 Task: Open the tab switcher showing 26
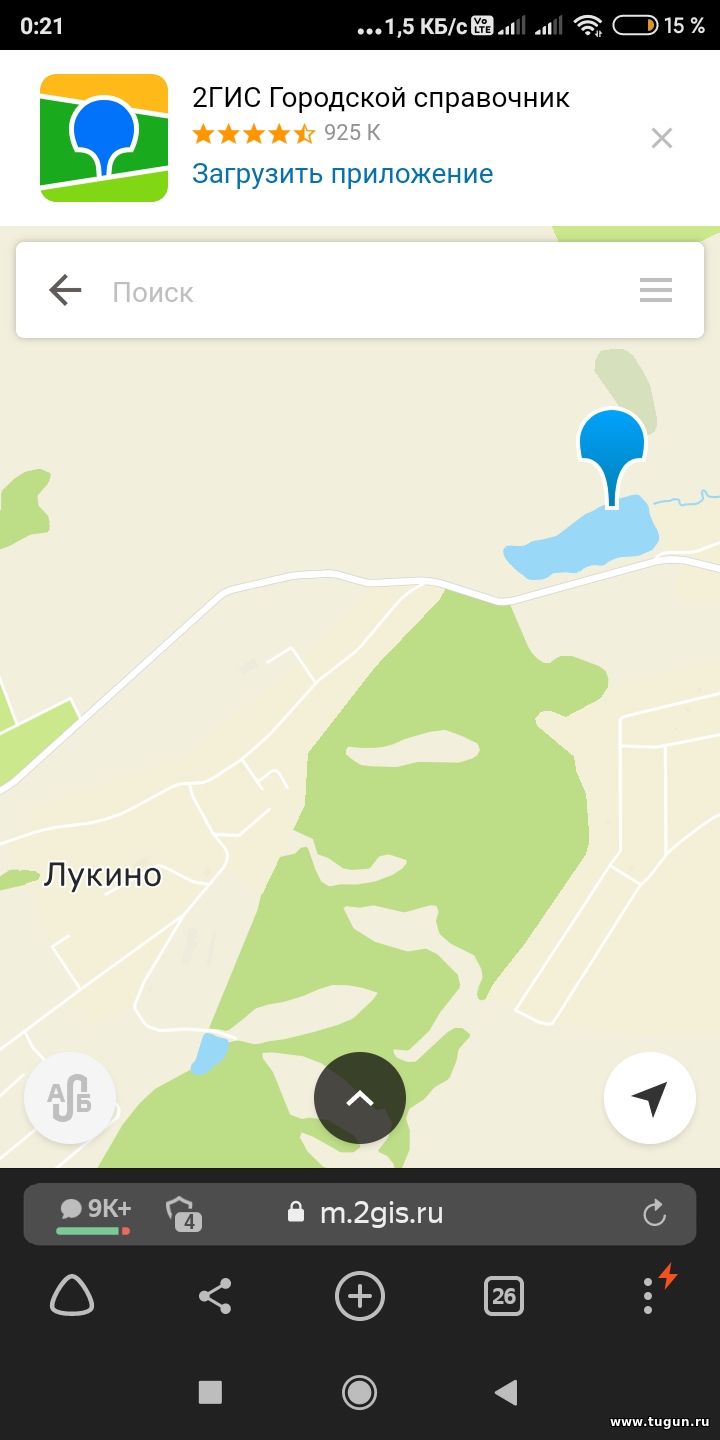pyautogui.click(x=504, y=1297)
